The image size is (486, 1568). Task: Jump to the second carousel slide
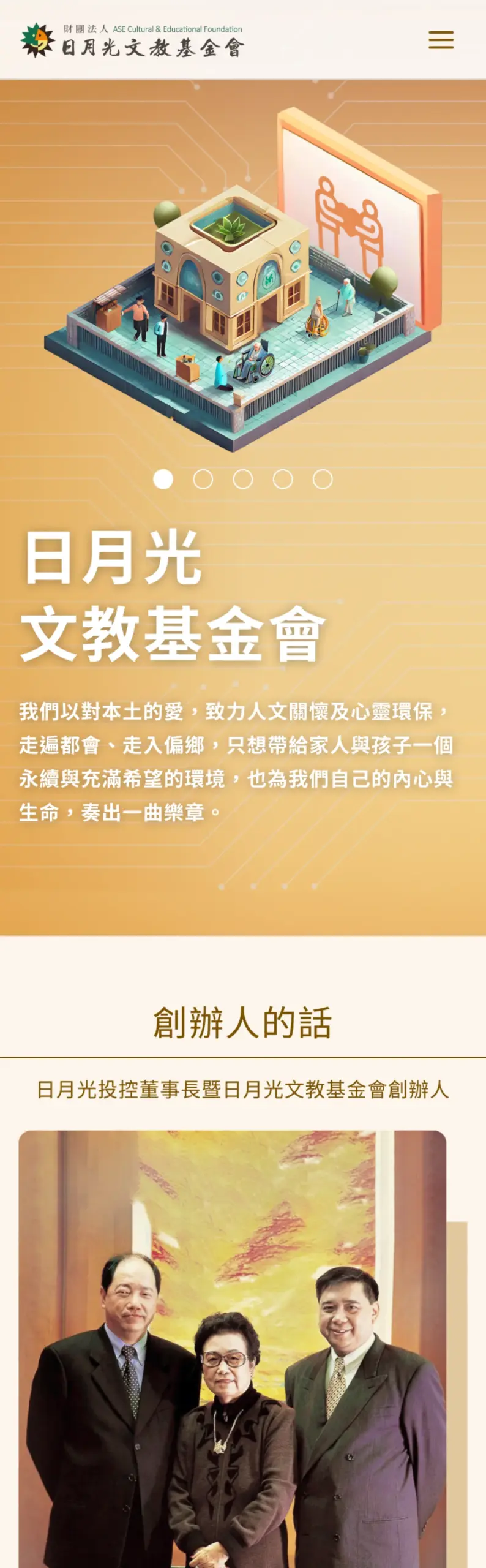[x=203, y=479]
